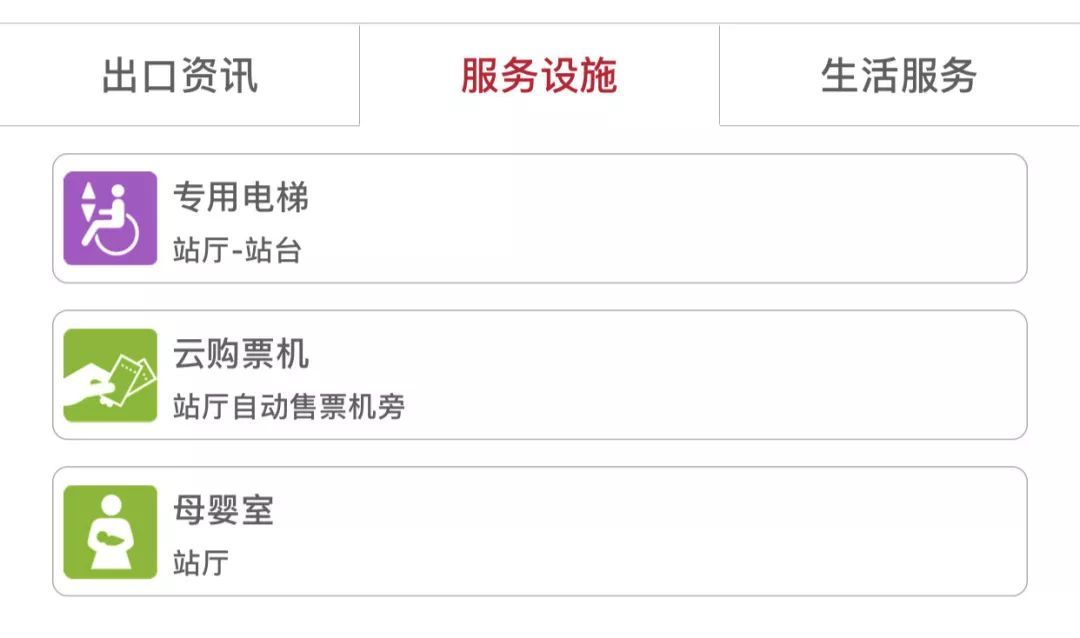Tap the 母婴室 facility card

[539, 531]
